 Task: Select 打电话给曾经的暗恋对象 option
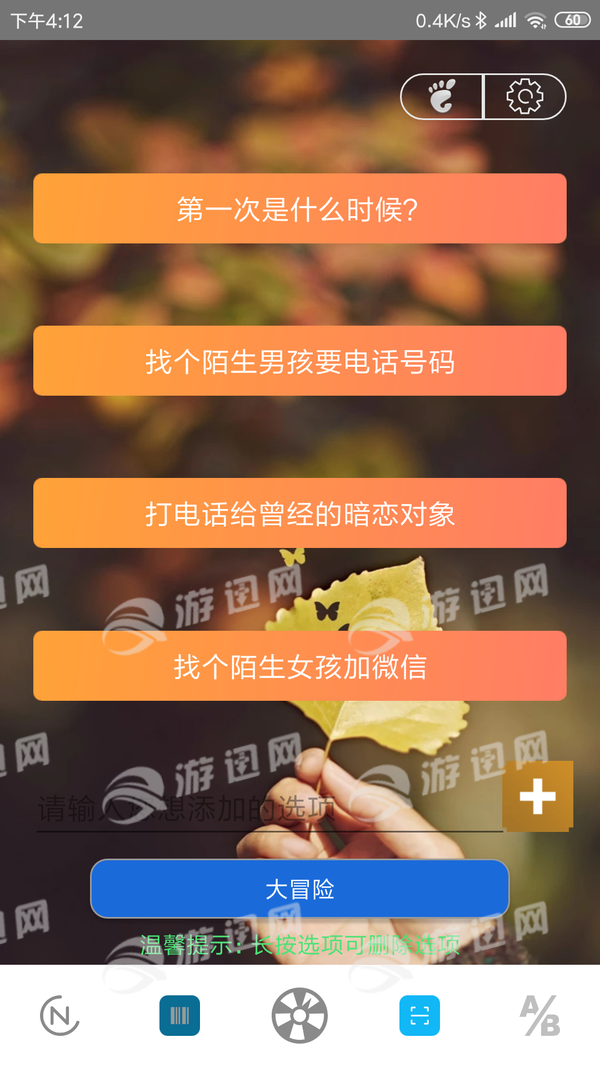coord(300,513)
